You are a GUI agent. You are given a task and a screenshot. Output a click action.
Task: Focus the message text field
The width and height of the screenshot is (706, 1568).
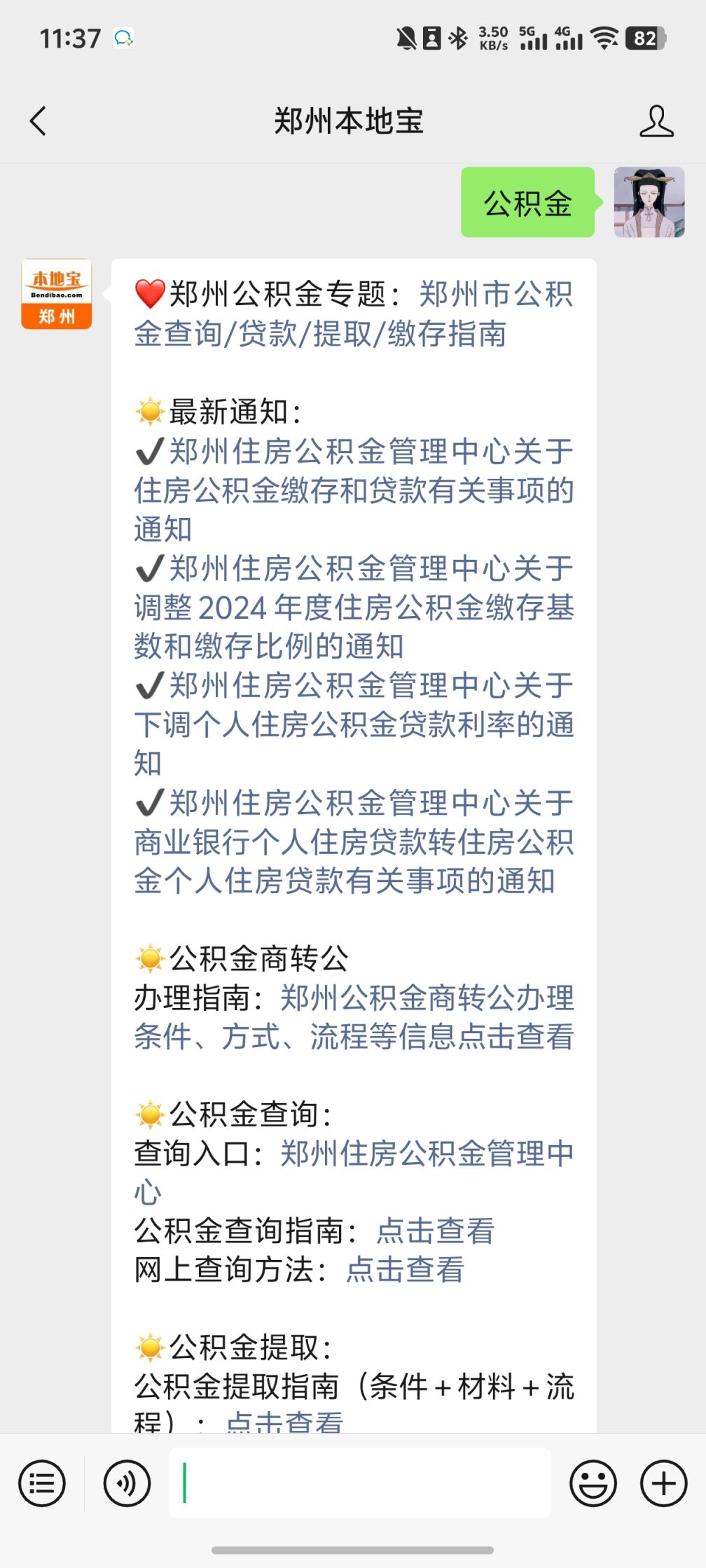click(x=360, y=1483)
